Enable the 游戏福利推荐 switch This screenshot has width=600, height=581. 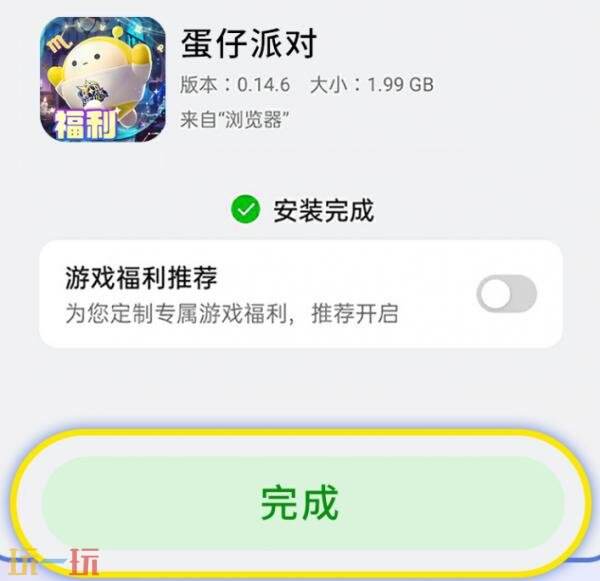coord(506,295)
